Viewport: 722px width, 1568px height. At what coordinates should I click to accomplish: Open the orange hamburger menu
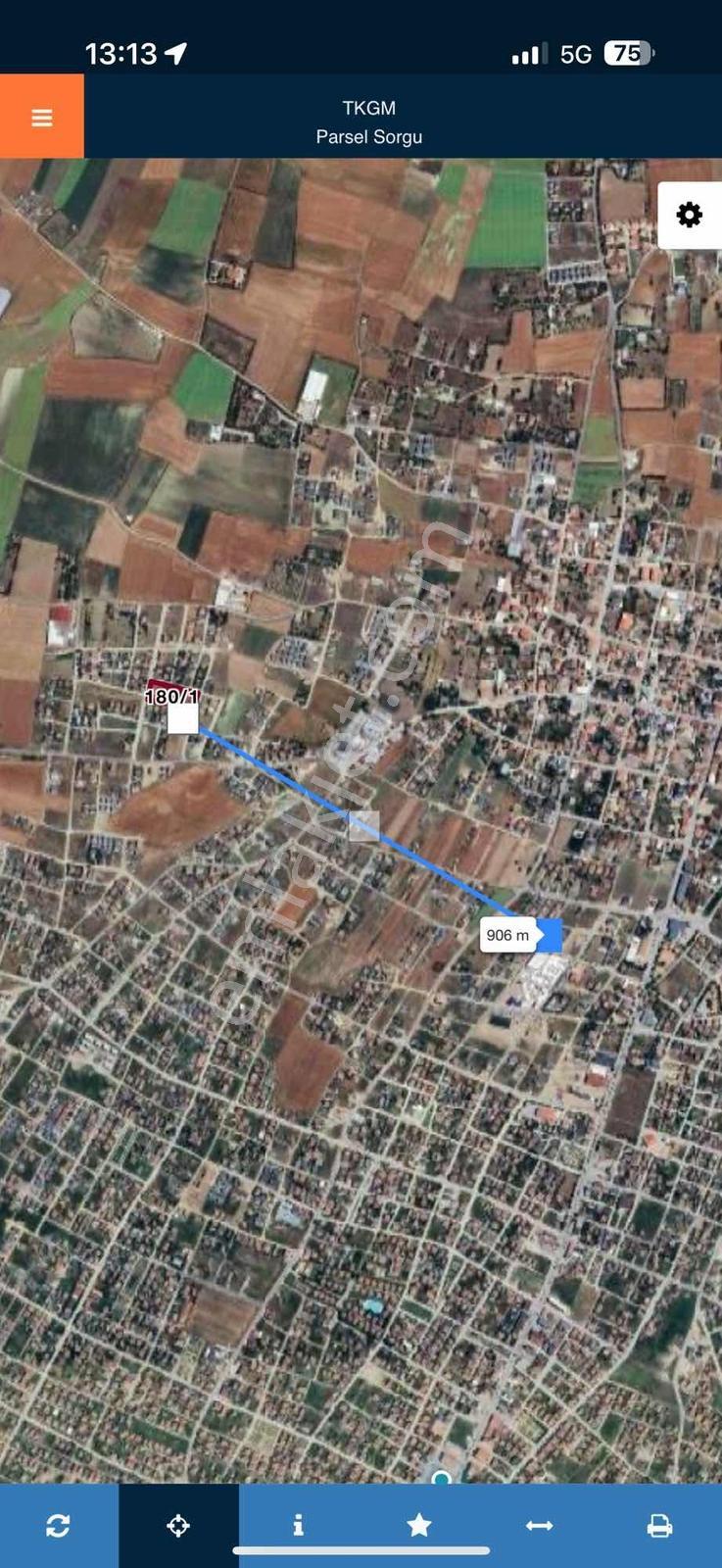[42, 117]
